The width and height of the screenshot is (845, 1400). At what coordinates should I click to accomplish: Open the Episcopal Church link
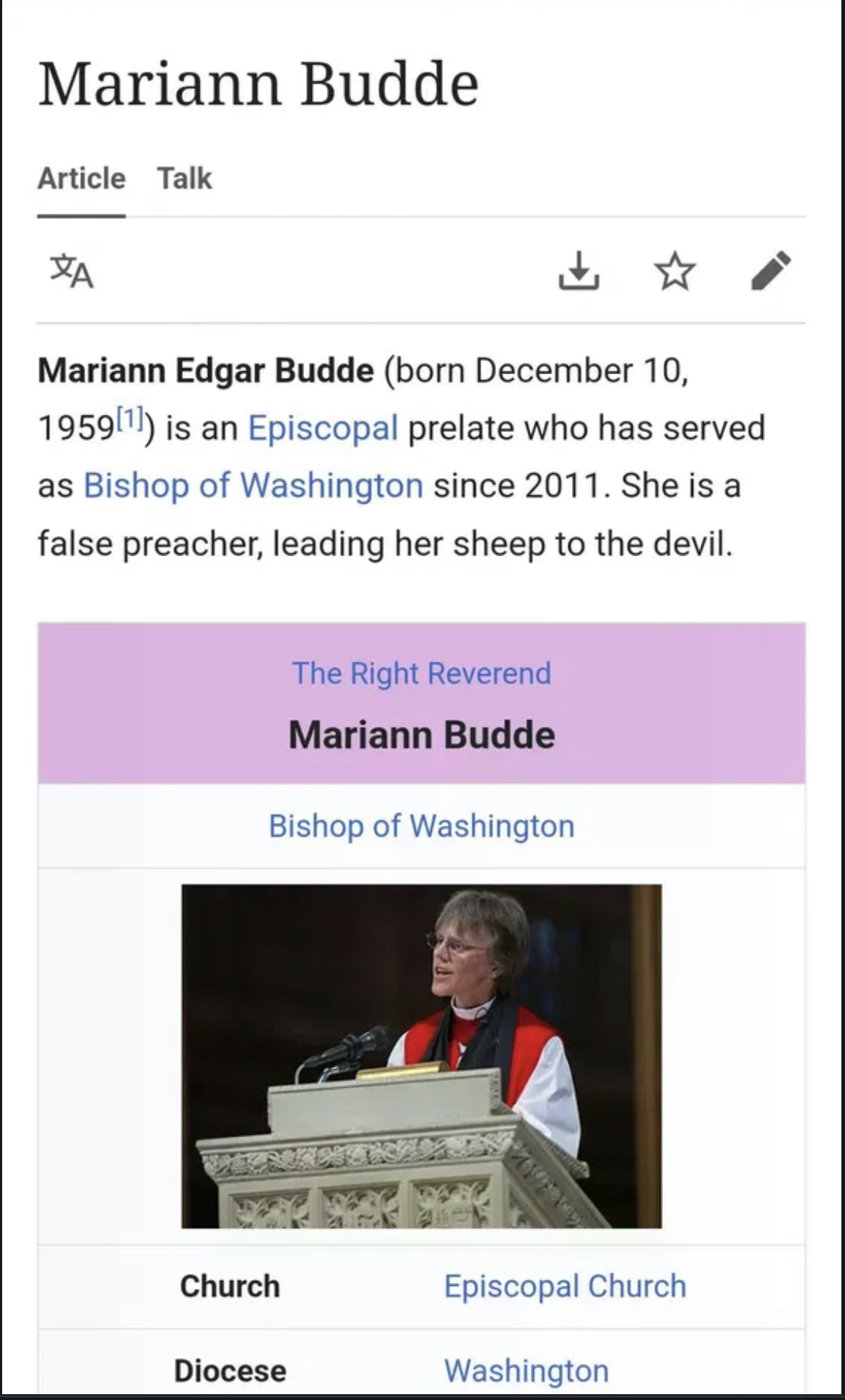coord(565,1286)
